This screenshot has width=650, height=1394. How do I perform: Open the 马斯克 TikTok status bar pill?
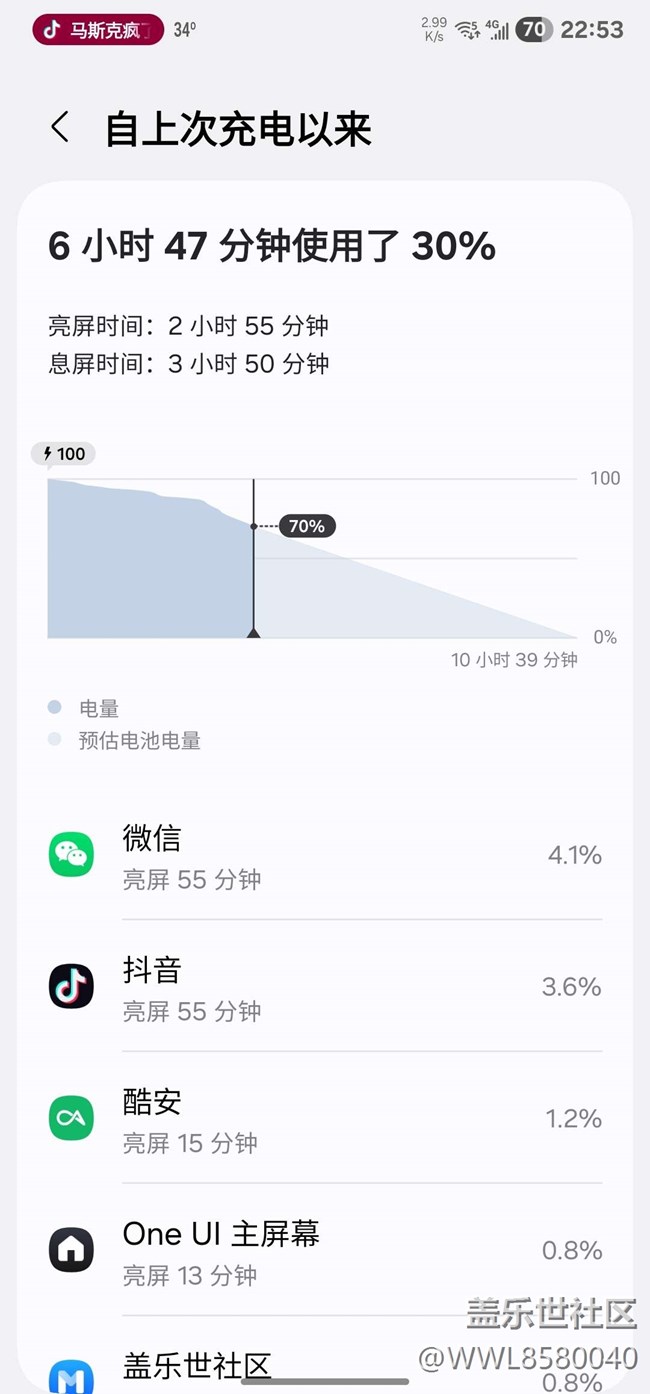click(x=98, y=29)
